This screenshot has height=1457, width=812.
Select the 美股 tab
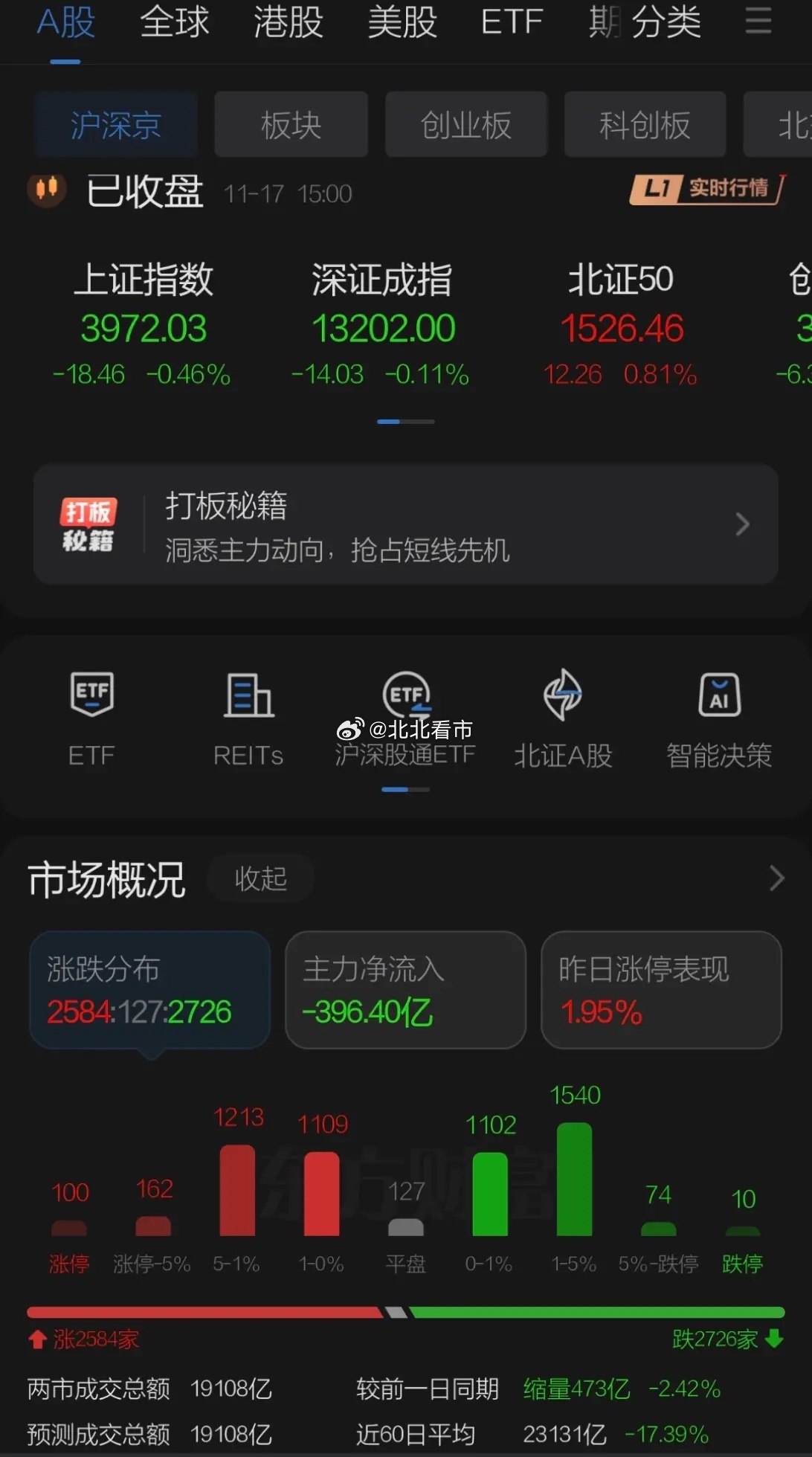(x=402, y=22)
